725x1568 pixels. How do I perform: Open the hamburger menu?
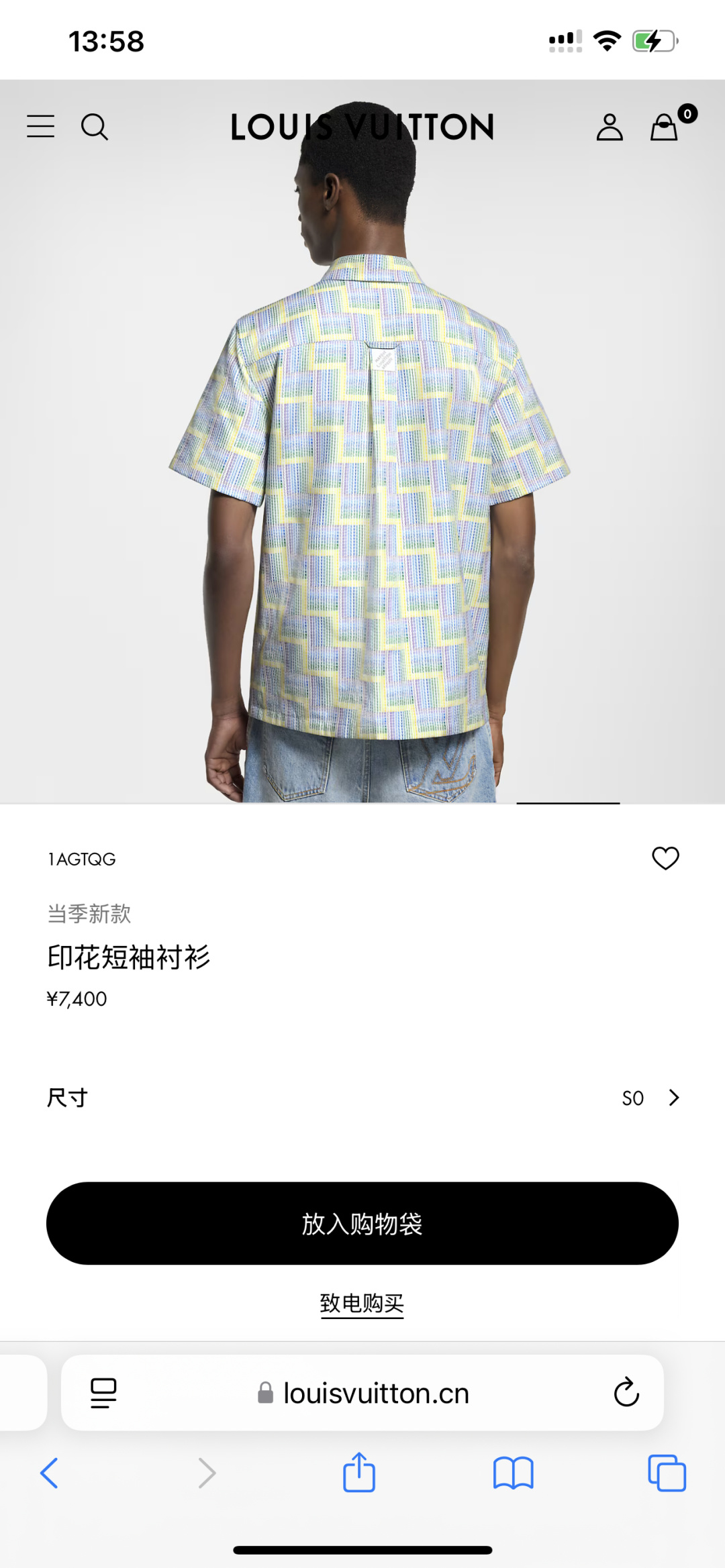point(40,126)
